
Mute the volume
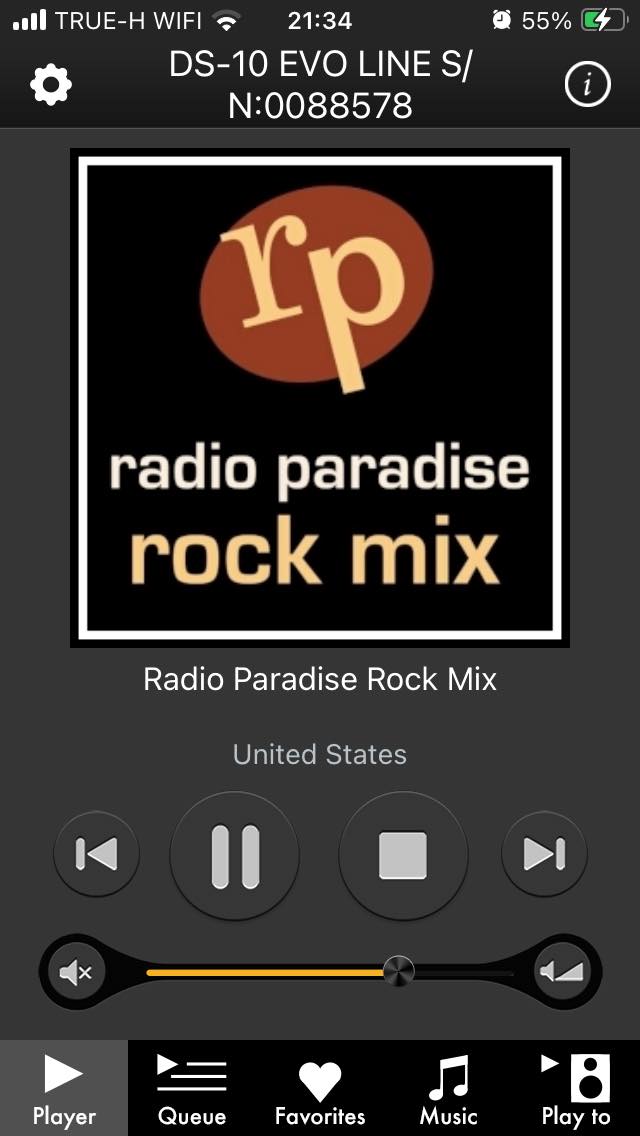coord(76,972)
